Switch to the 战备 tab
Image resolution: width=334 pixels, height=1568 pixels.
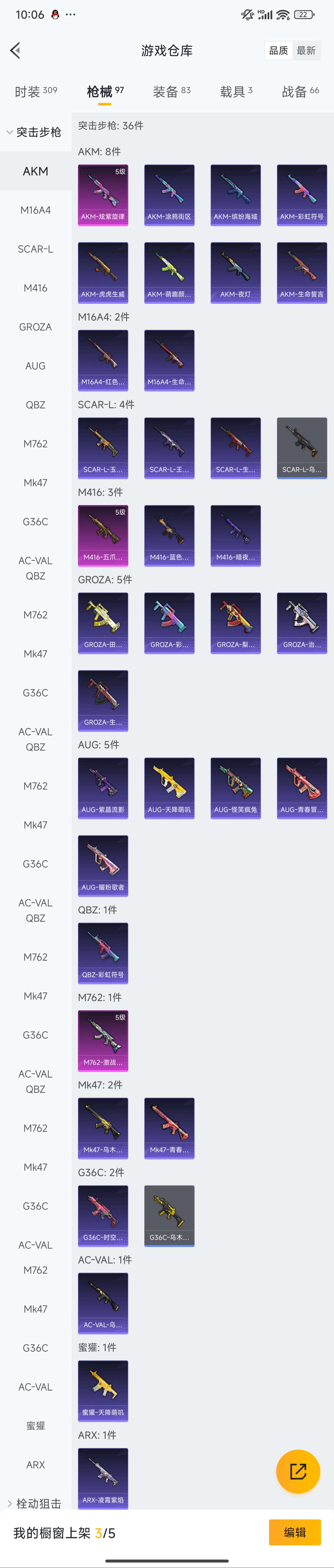300,91
